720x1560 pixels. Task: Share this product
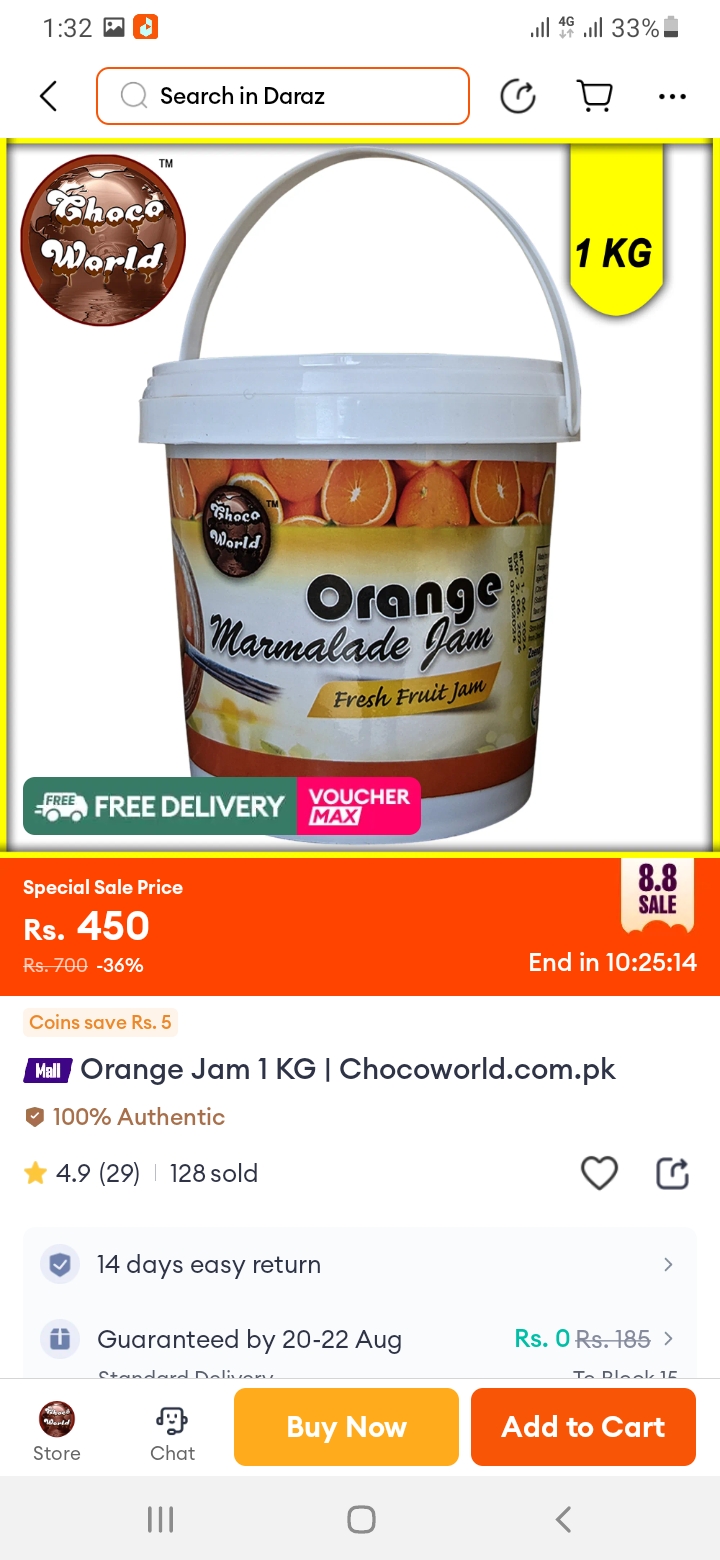click(672, 1172)
